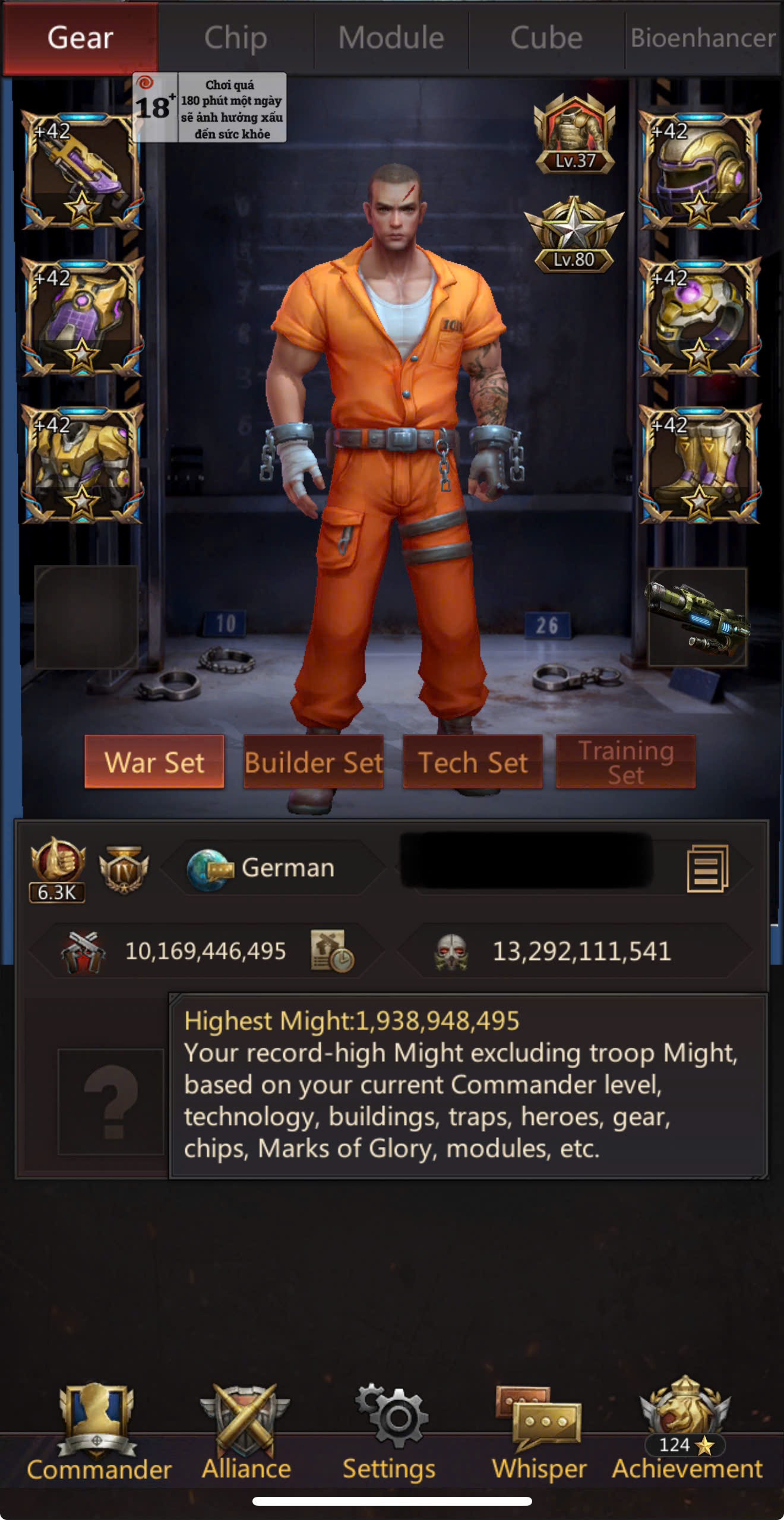This screenshot has height=1520, width=784.
Task: Switch to the Chip tab
Action: tap(236, 38)
